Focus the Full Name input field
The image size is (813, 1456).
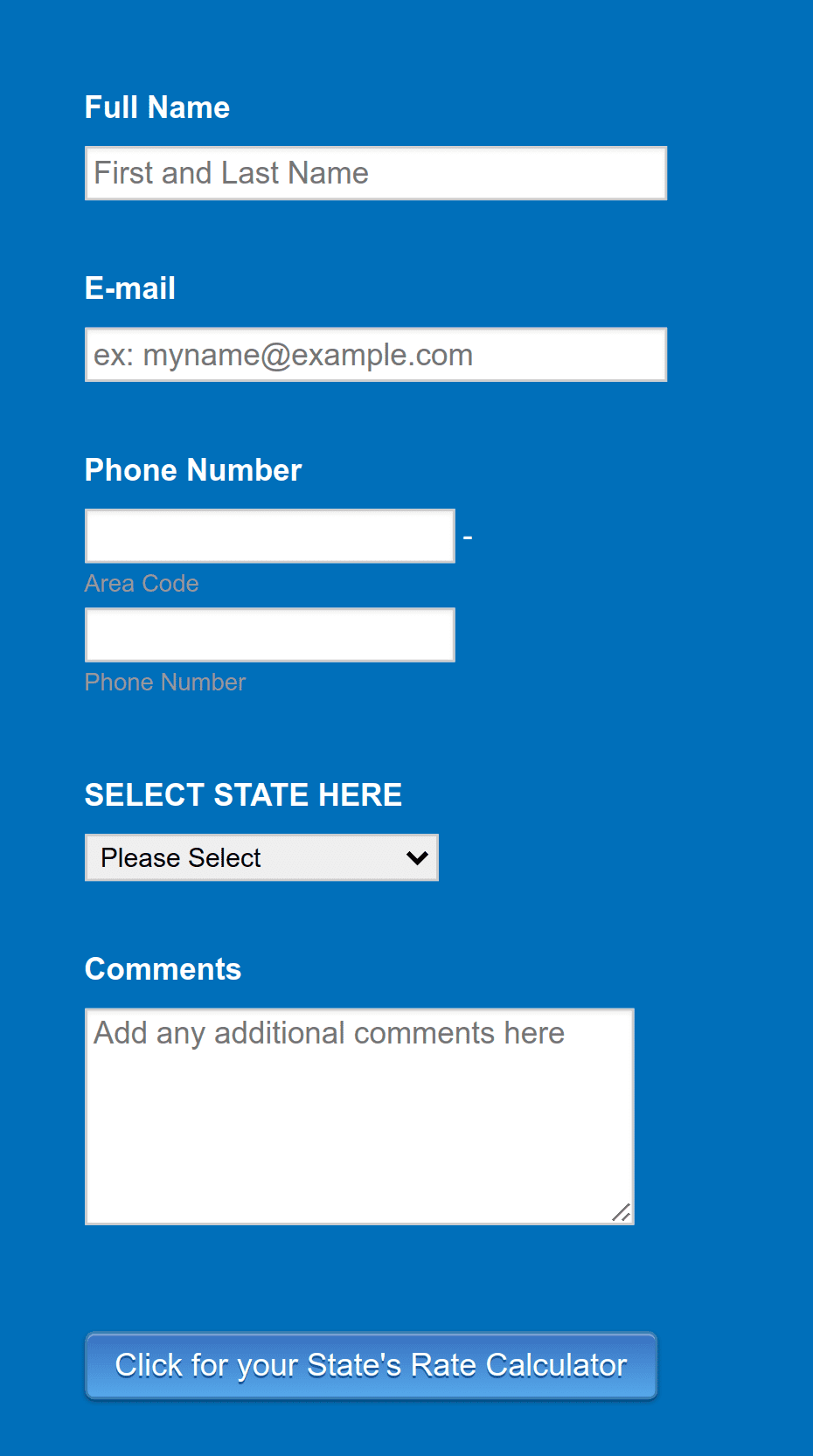coord(376,173)
